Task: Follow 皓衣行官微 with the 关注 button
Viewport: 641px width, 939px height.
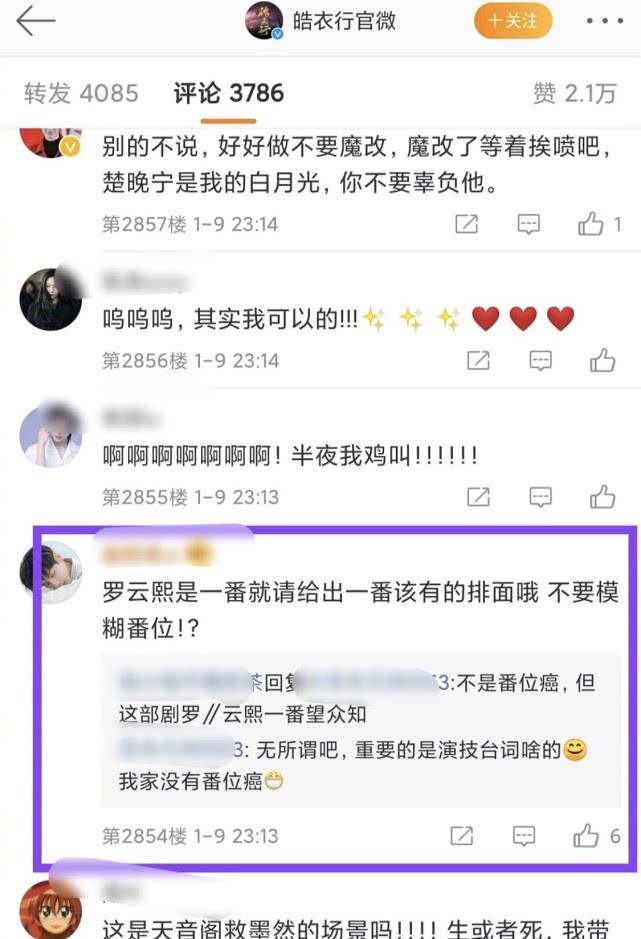Action: click(512, 20)
